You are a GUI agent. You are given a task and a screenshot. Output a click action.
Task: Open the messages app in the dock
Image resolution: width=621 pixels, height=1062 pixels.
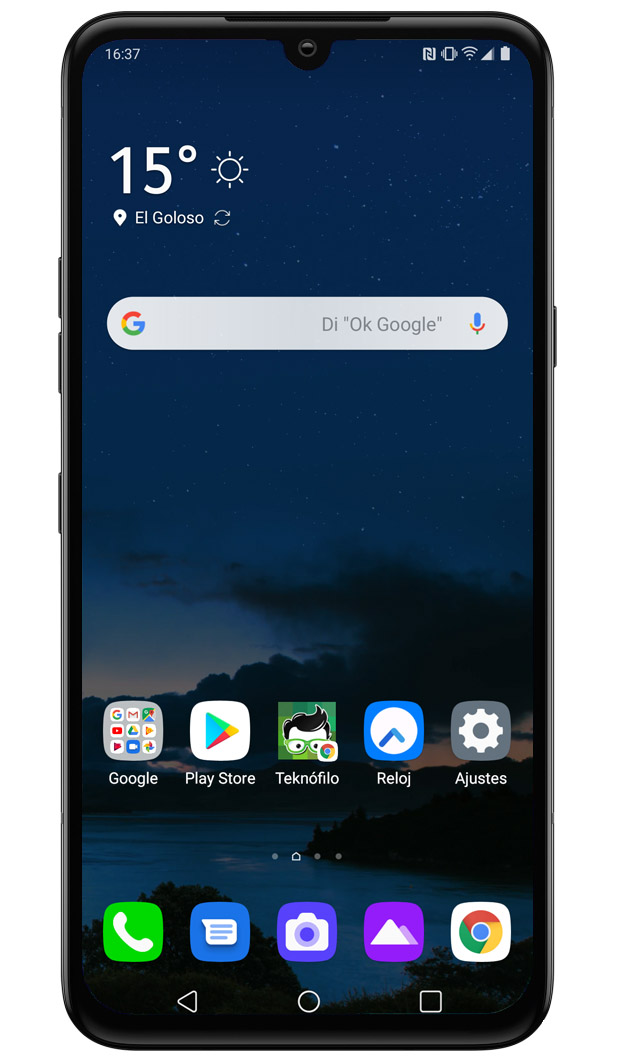point(220,931)
